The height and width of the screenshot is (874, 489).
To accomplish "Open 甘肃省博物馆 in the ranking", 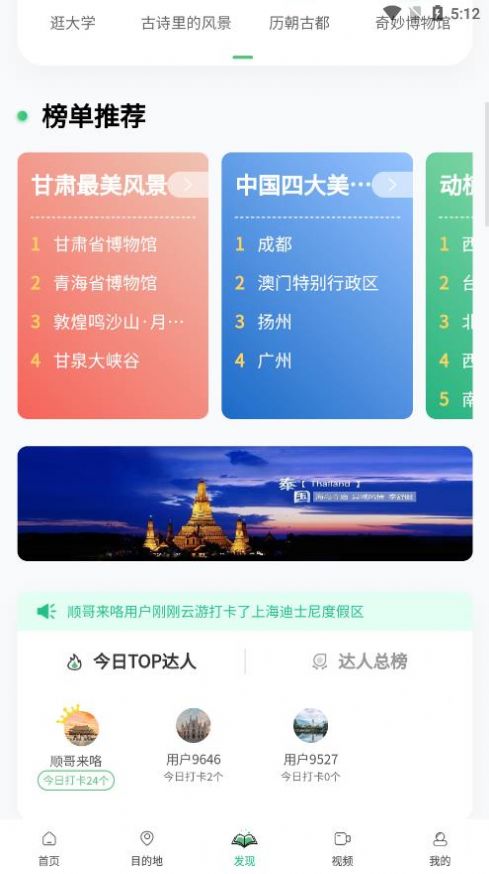I will point(105,244).
